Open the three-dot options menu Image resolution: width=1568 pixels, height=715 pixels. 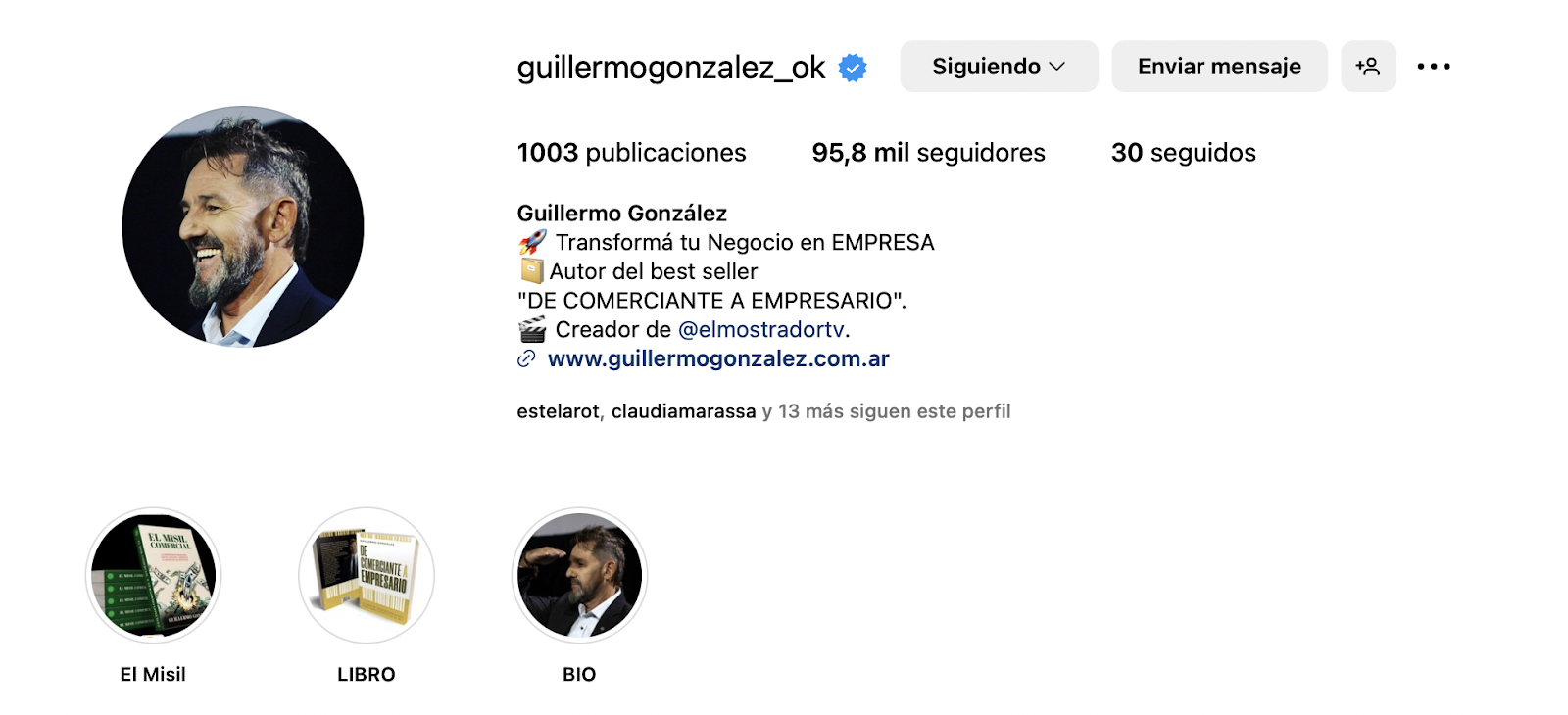(1433, 67)
